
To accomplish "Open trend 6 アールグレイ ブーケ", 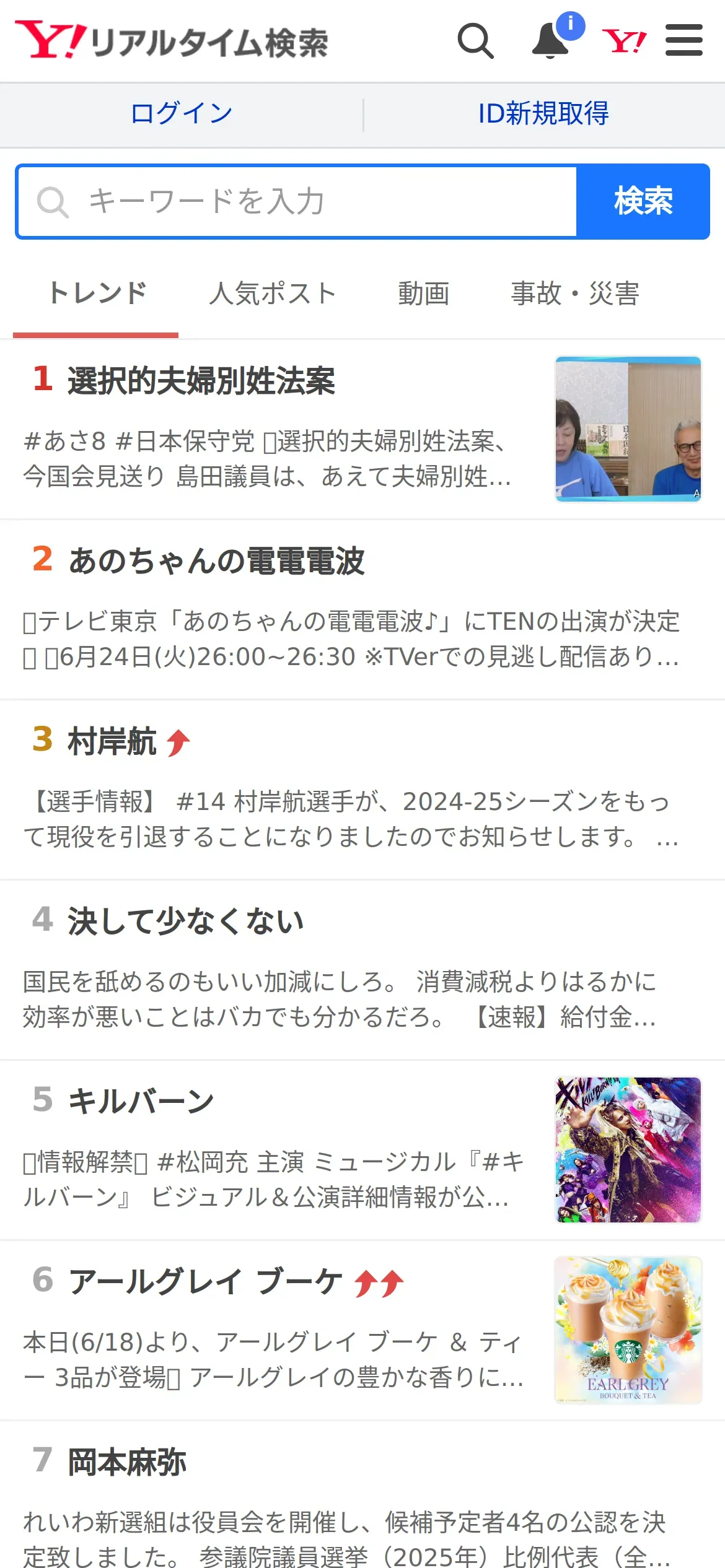I will click(x=206, y=1281).
